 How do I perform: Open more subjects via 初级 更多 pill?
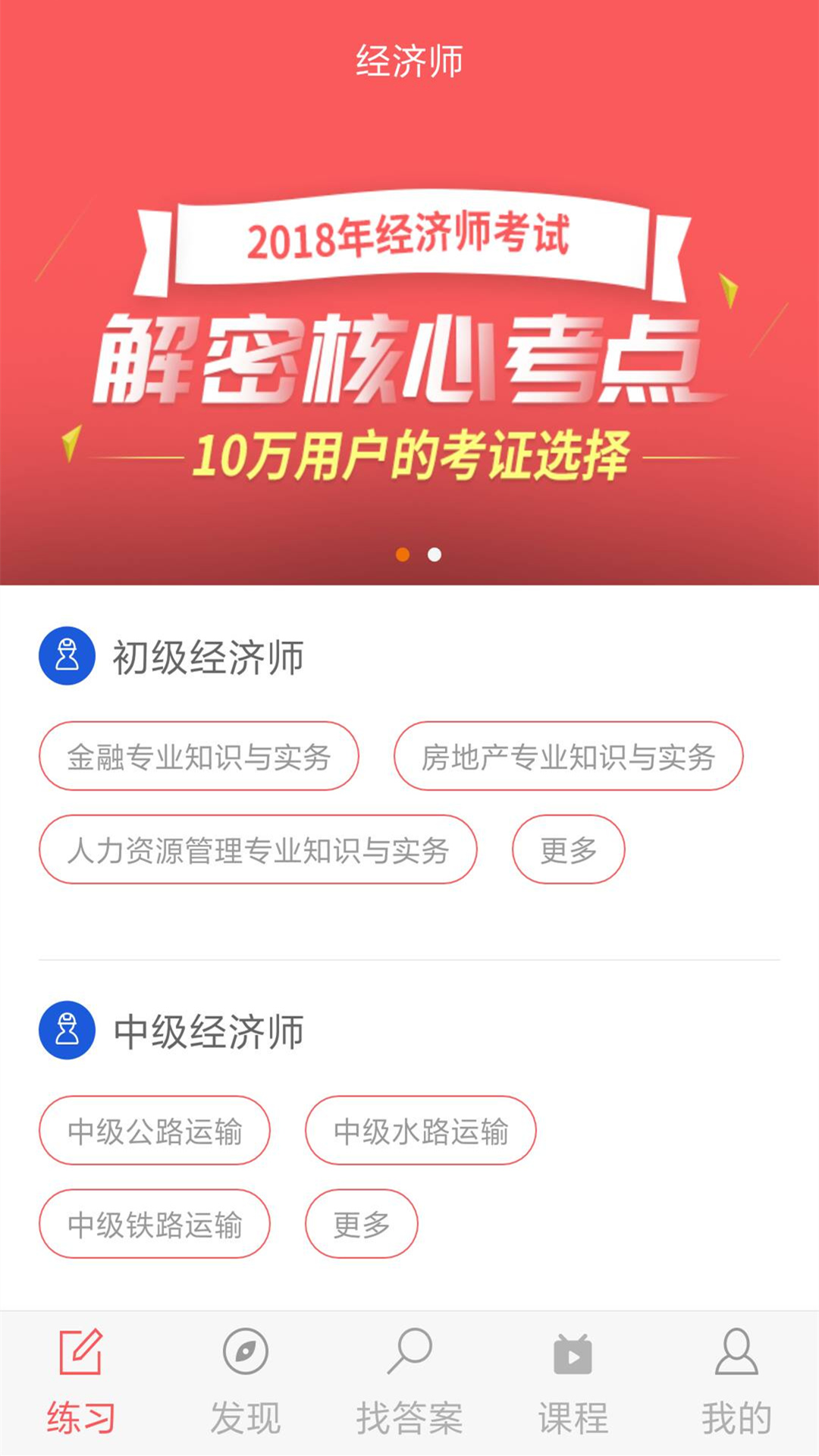[x=568, y=849]
